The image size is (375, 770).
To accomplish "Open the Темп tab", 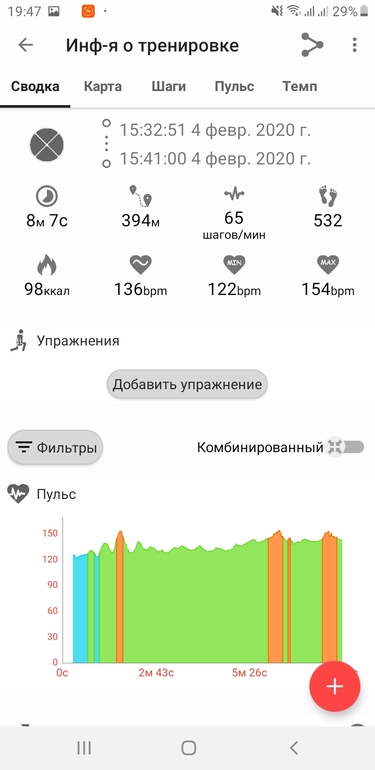I will (299, 87).
